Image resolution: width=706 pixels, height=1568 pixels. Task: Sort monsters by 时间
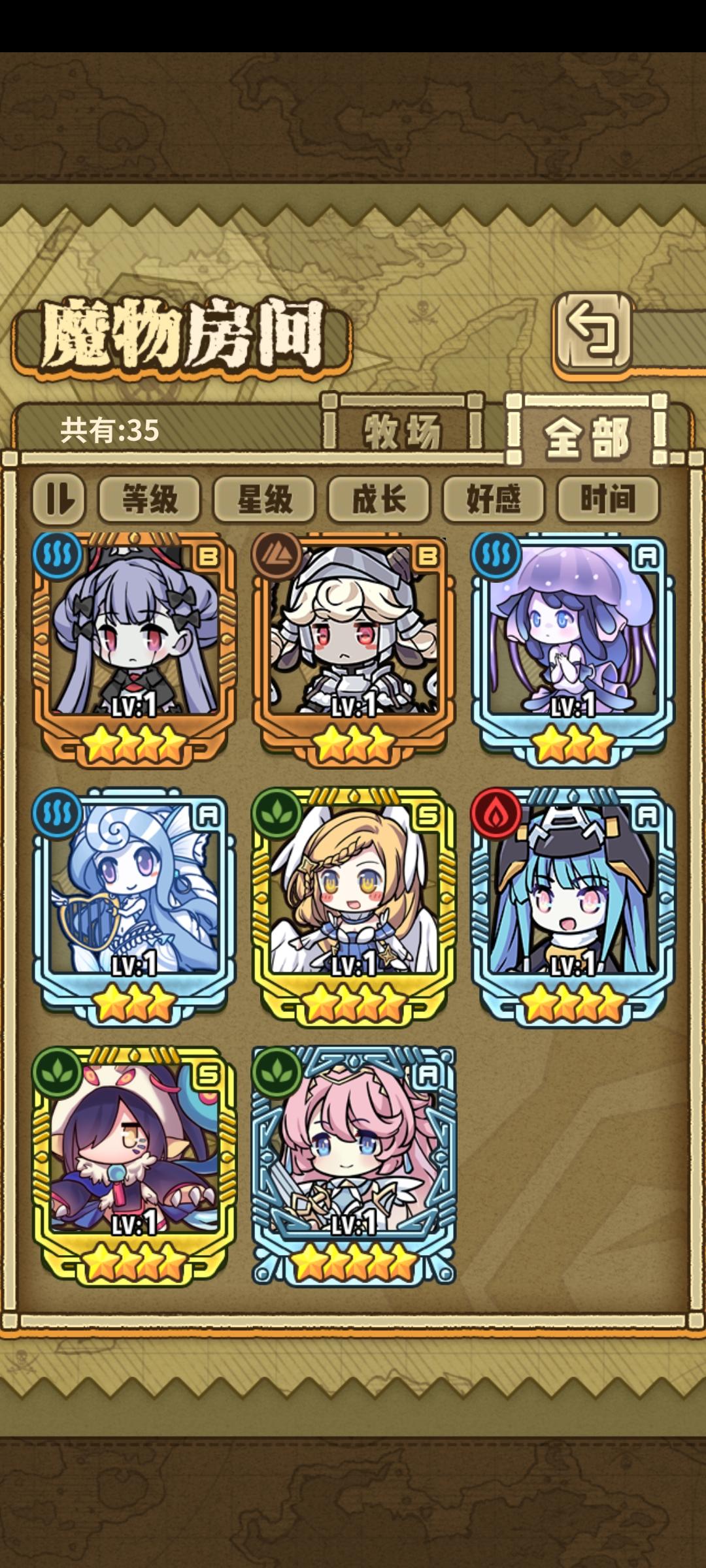click(607, 498)
